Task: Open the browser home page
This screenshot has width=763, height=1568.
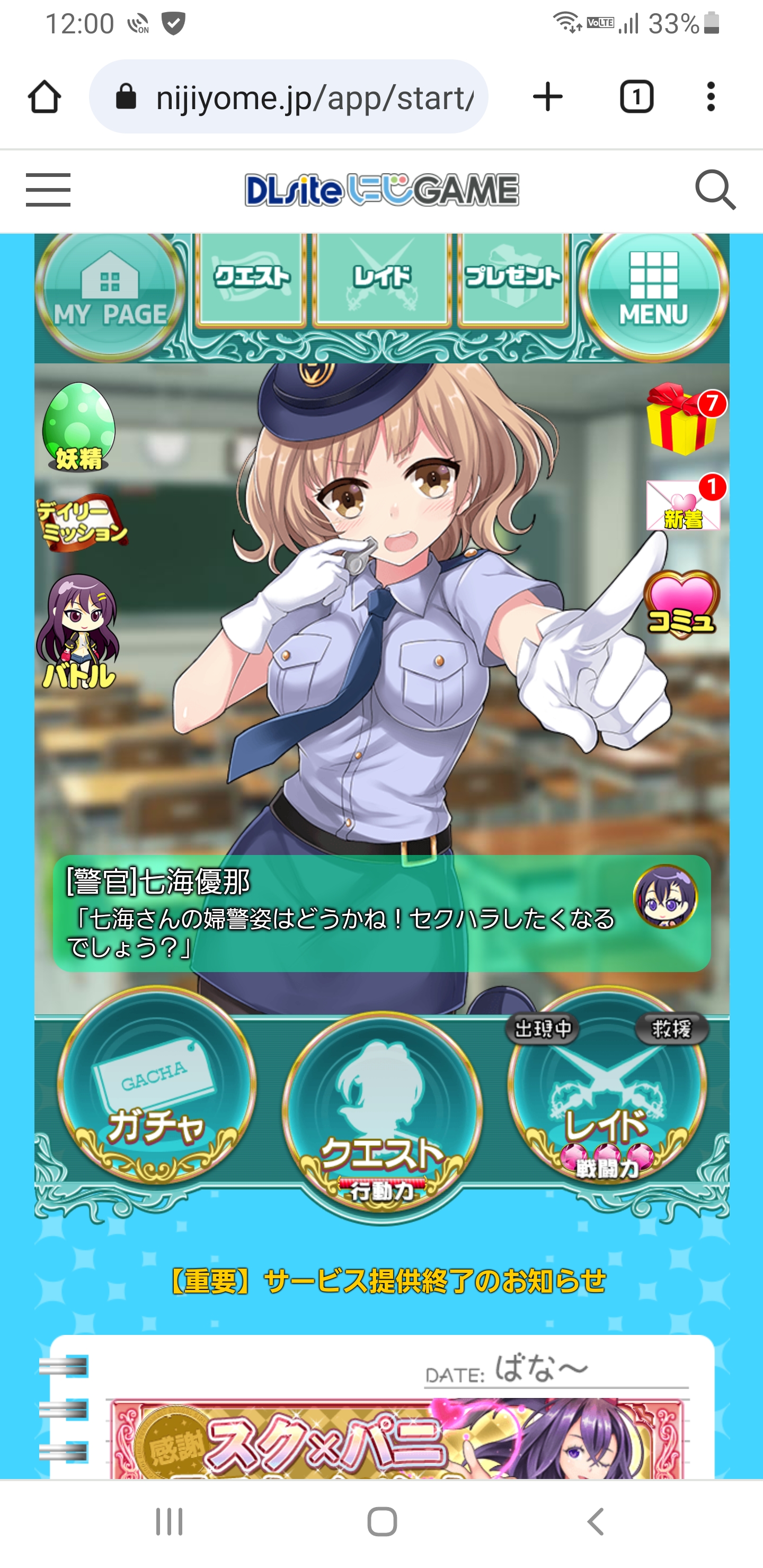Action: tap(44, 97)
